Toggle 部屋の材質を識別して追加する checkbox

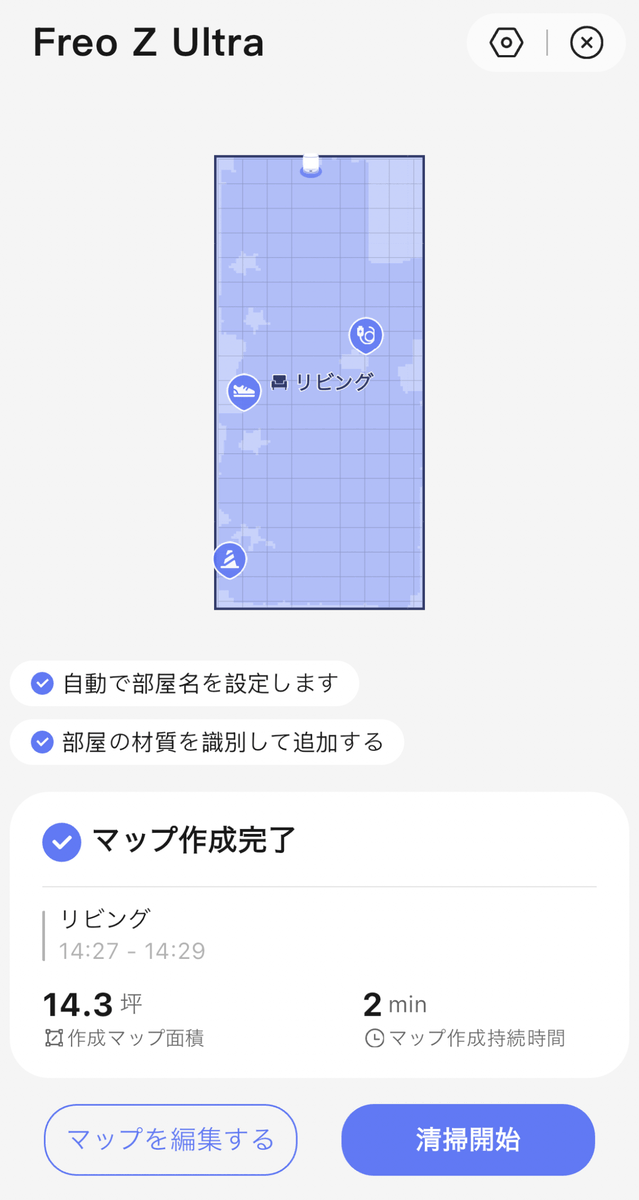tap(42, 742)
